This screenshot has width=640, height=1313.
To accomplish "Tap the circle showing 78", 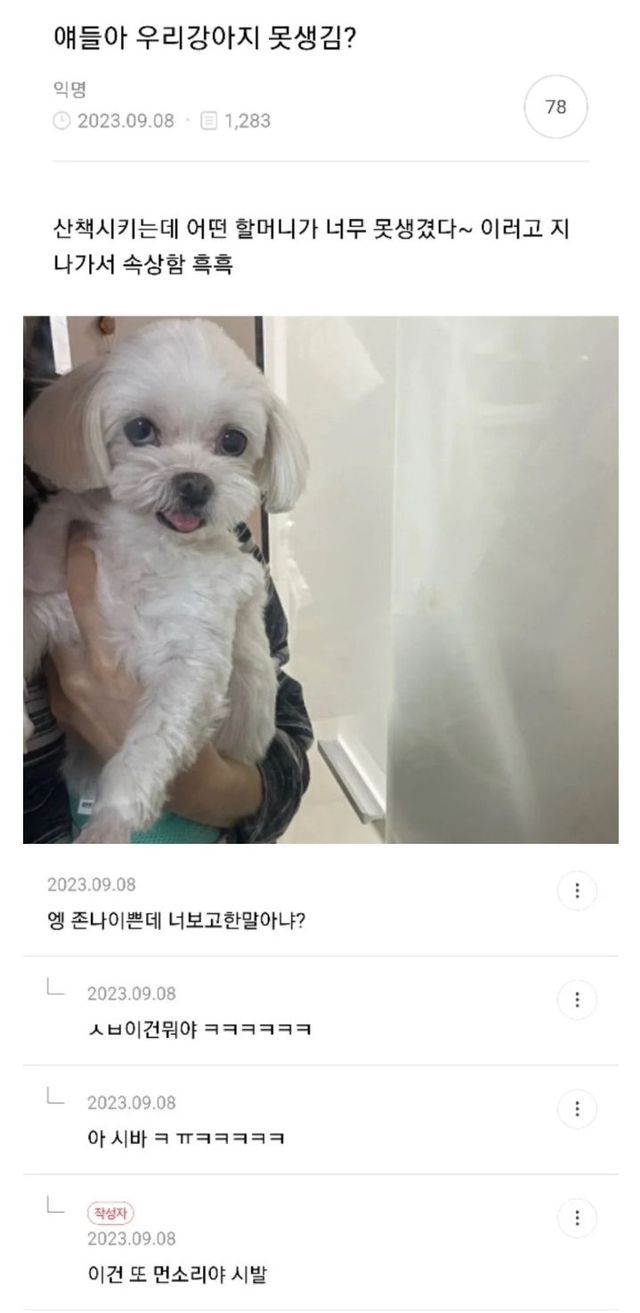I will click(x=556, y=107).
